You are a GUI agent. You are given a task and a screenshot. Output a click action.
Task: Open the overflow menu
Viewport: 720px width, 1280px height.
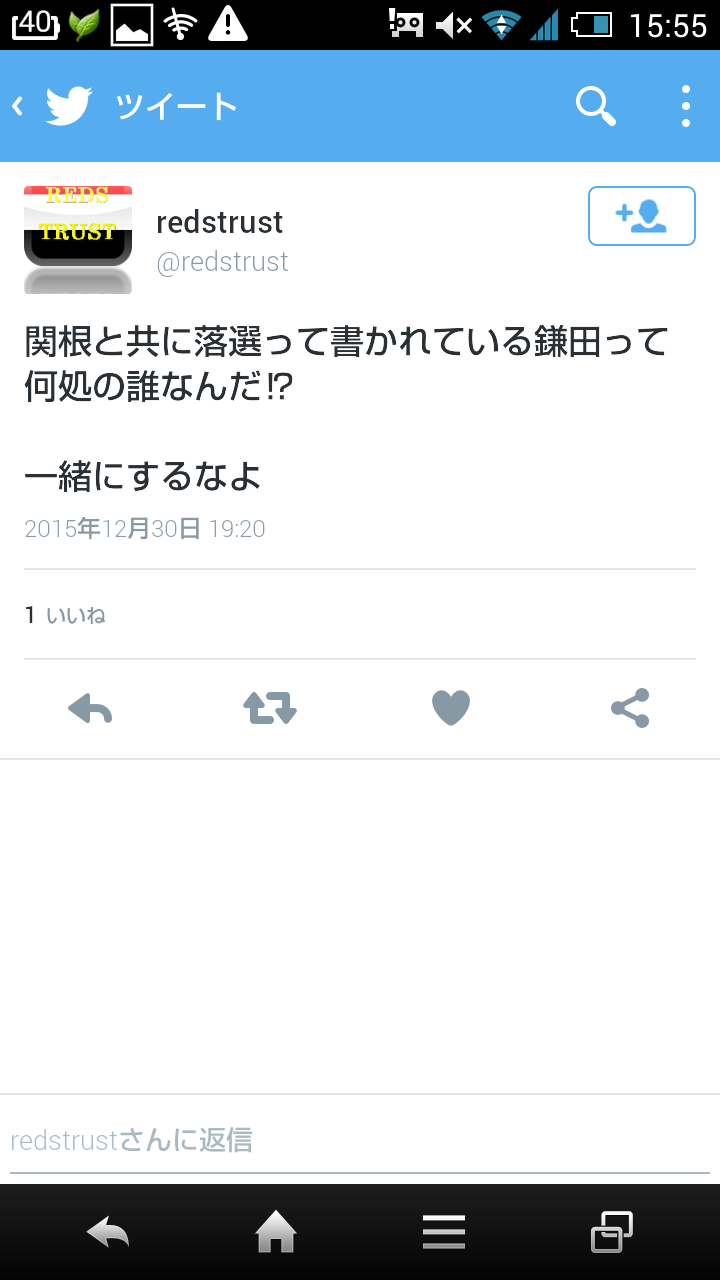tap(686, 106)
